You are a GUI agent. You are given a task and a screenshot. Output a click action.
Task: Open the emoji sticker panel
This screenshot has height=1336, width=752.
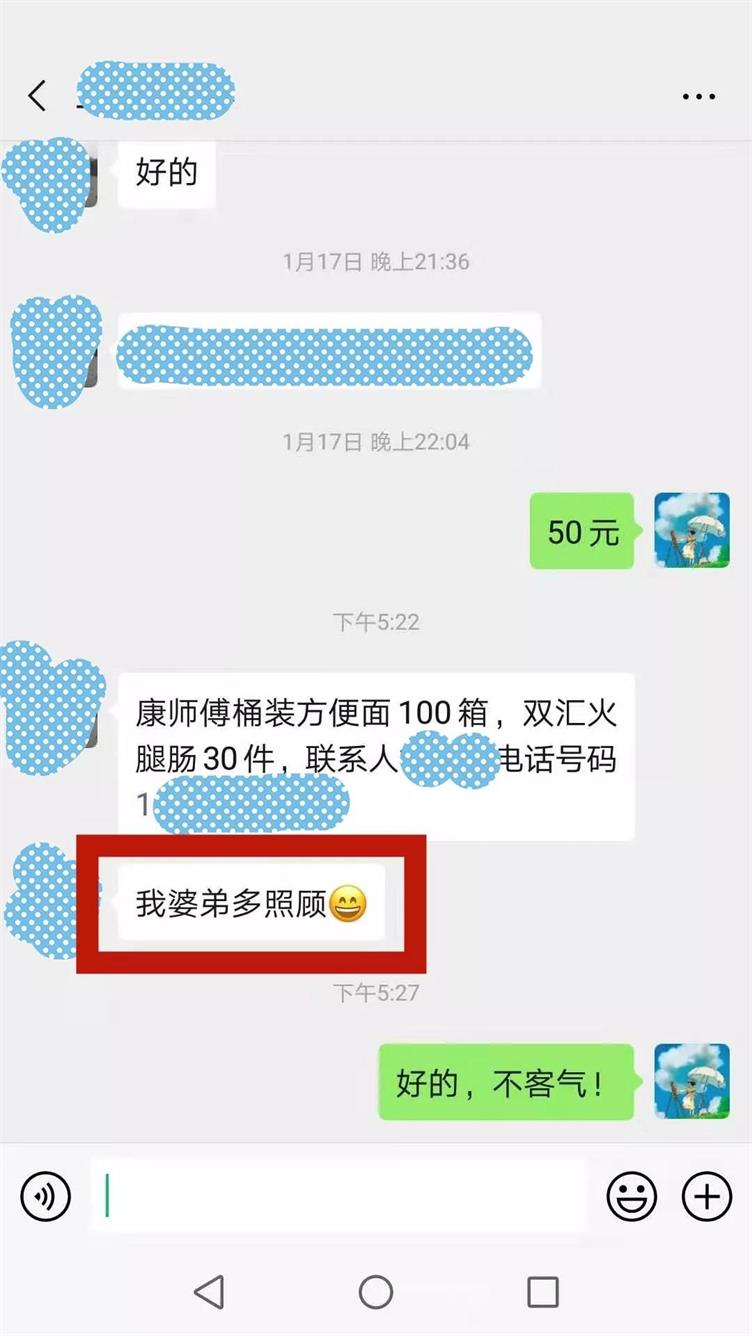[632, 1195]
